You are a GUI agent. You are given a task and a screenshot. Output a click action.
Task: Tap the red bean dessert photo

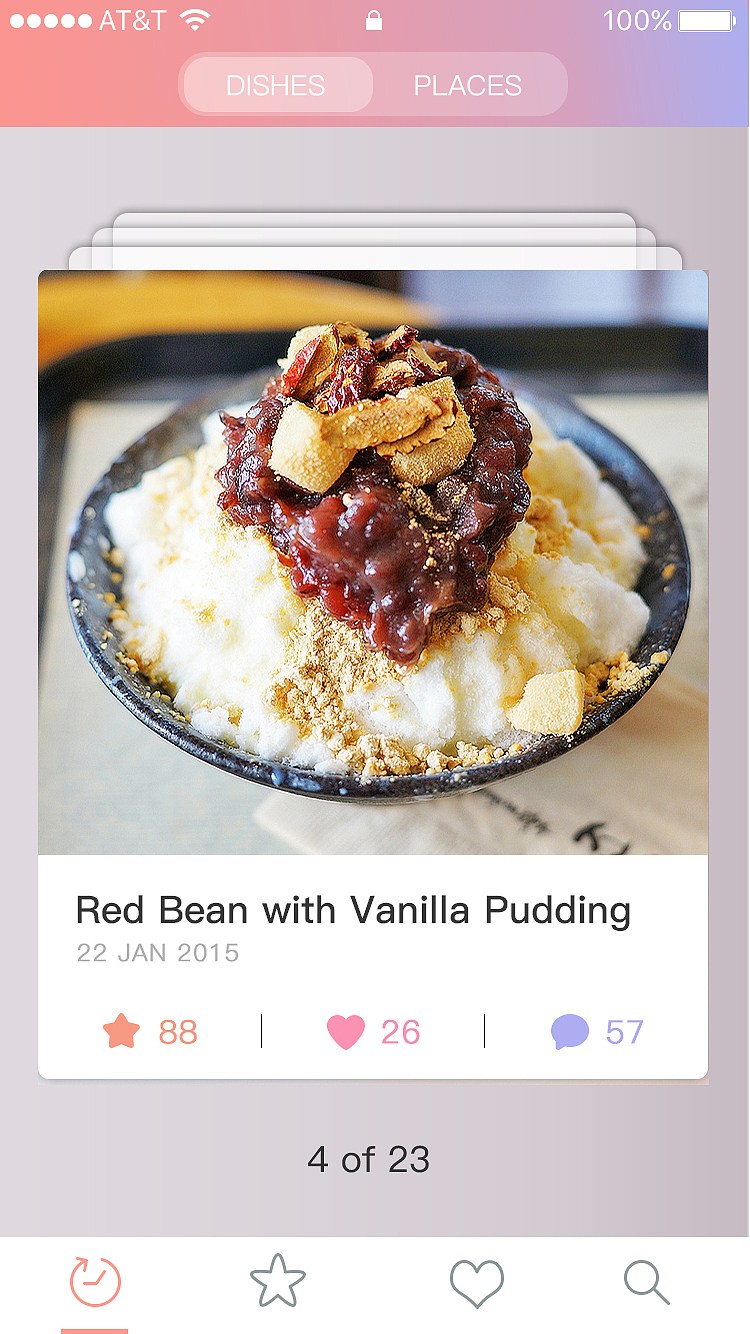click(x=374, y=560)
